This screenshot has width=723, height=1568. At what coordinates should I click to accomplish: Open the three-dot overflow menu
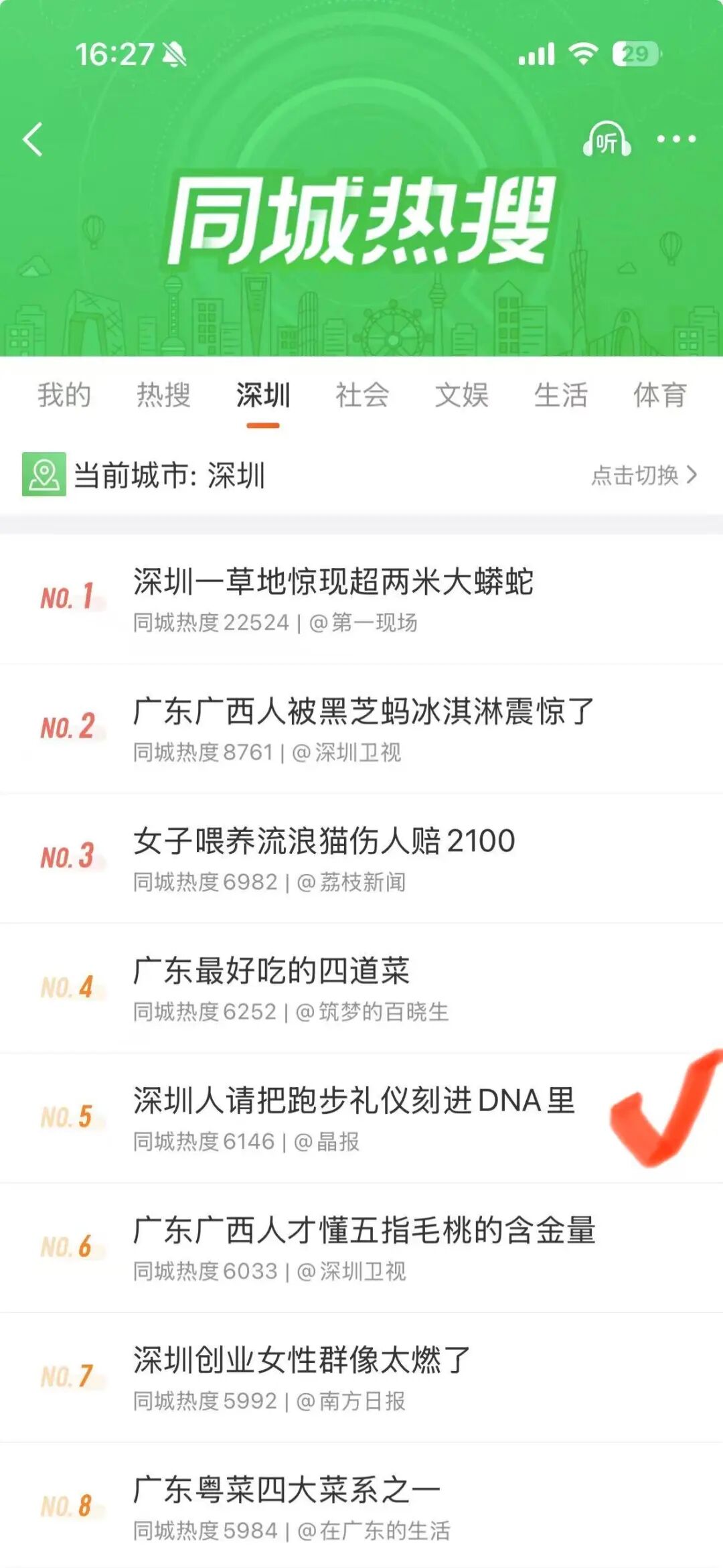676,139
